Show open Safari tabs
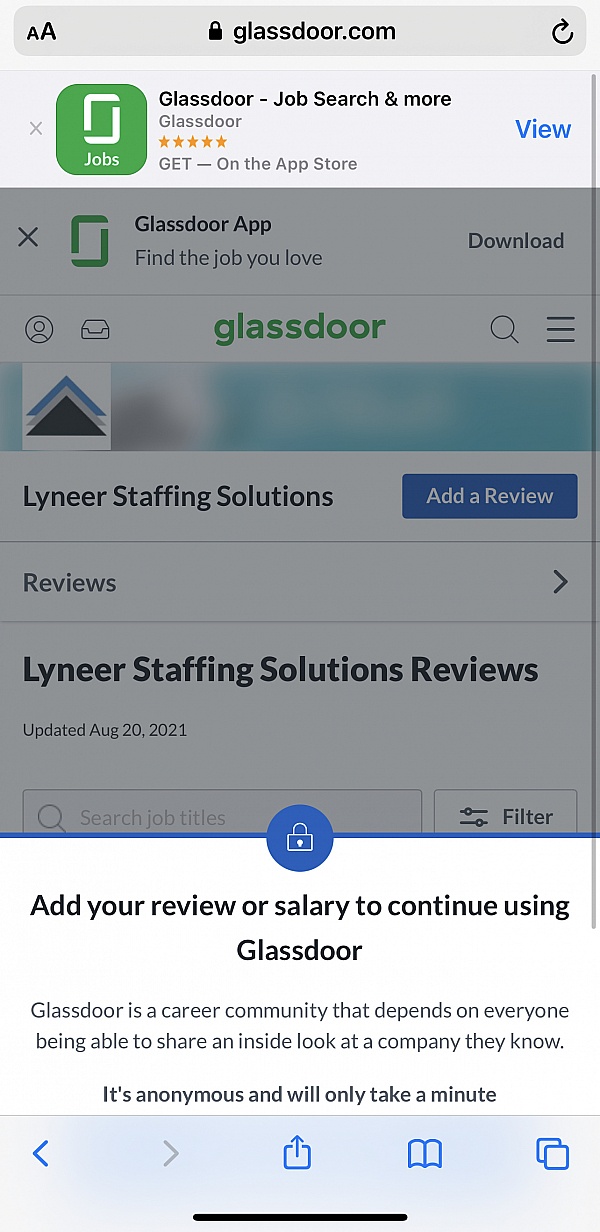600x1232 pixels. coord(552,1154)
